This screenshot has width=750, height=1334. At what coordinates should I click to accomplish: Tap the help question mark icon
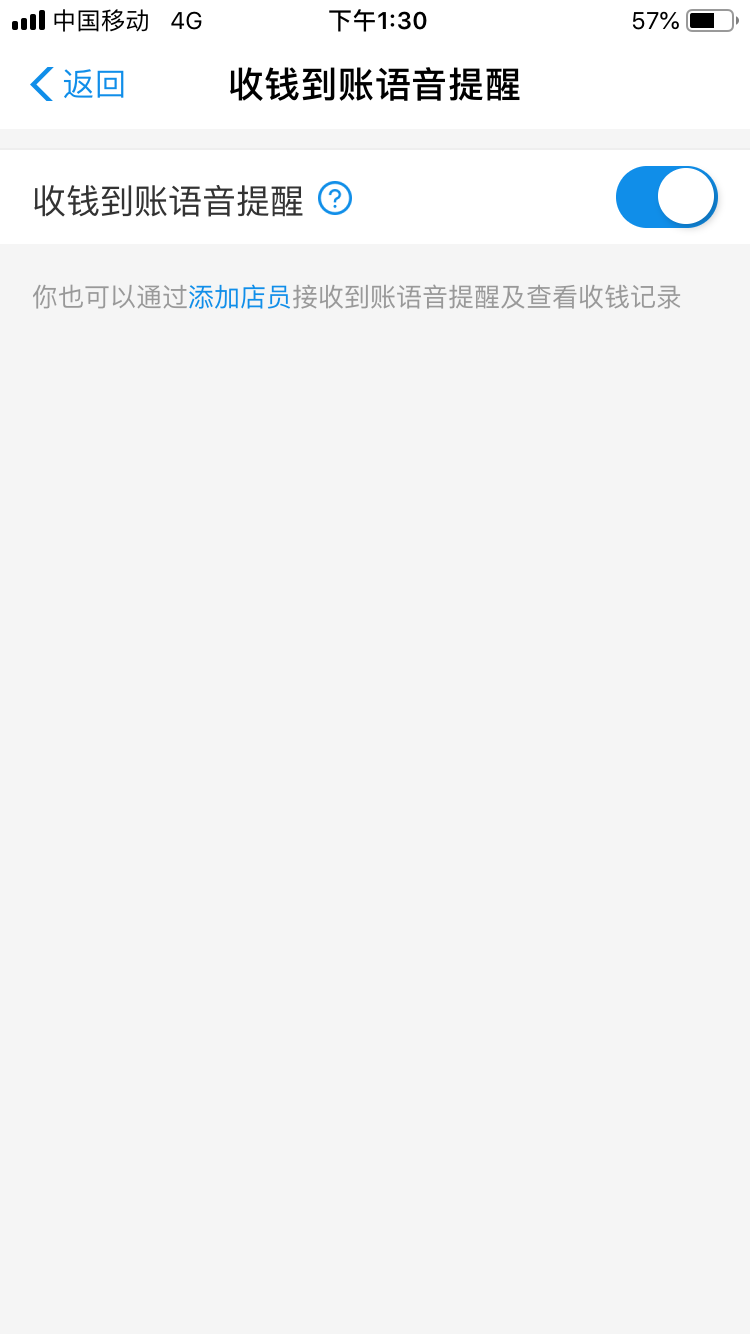coord(336,199)
